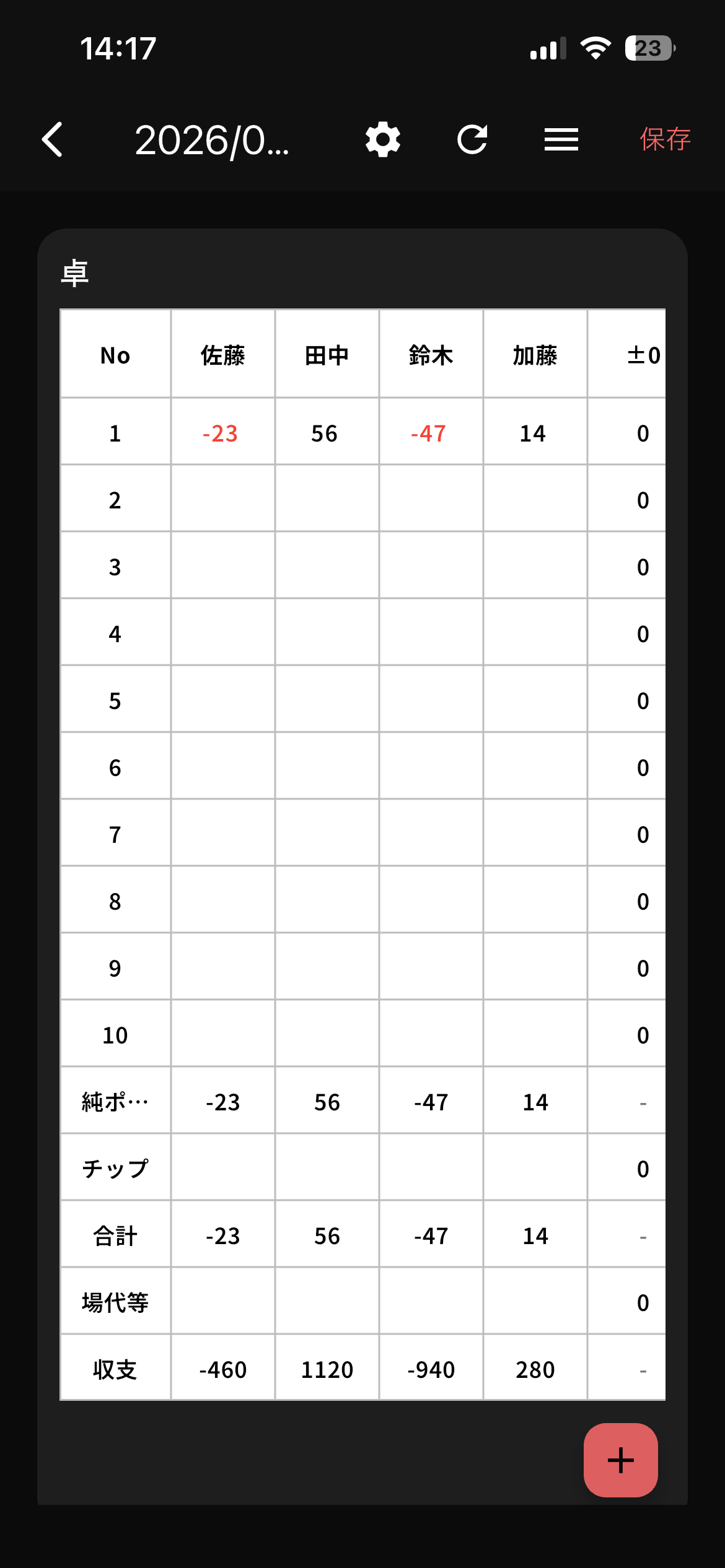This screenshot has width=725, height=1568.
Task: Edit player name 鈴木 in the header
Action: (431, 354)
